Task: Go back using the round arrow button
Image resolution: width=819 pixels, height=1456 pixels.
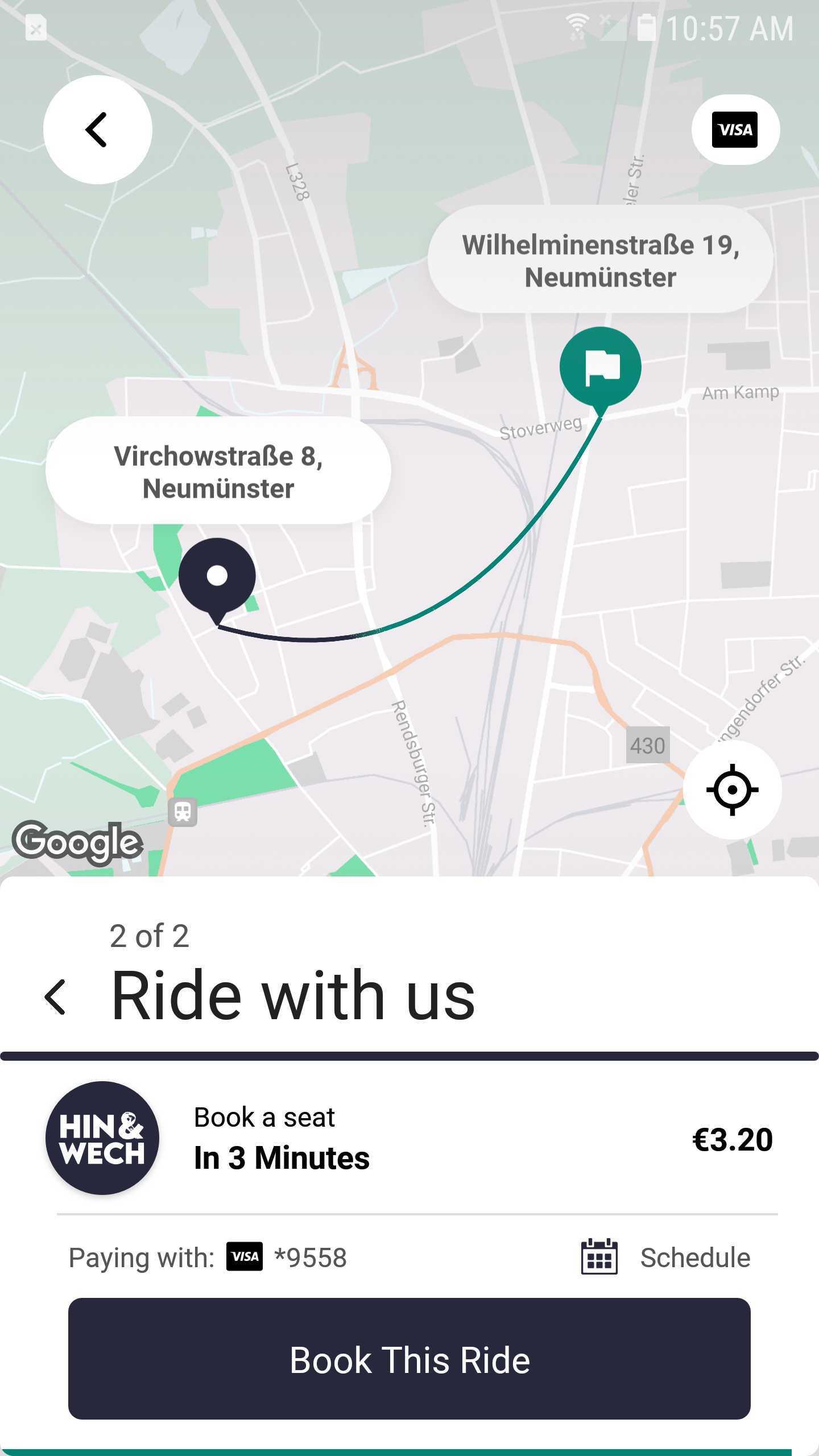Action: tap(98, 130)
